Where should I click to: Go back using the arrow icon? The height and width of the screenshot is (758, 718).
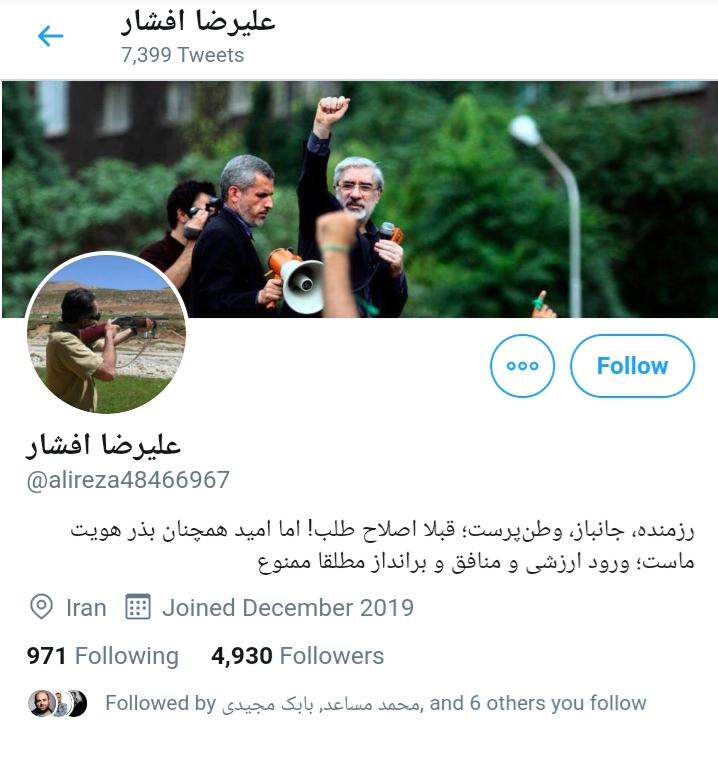[x=49, y=37]
